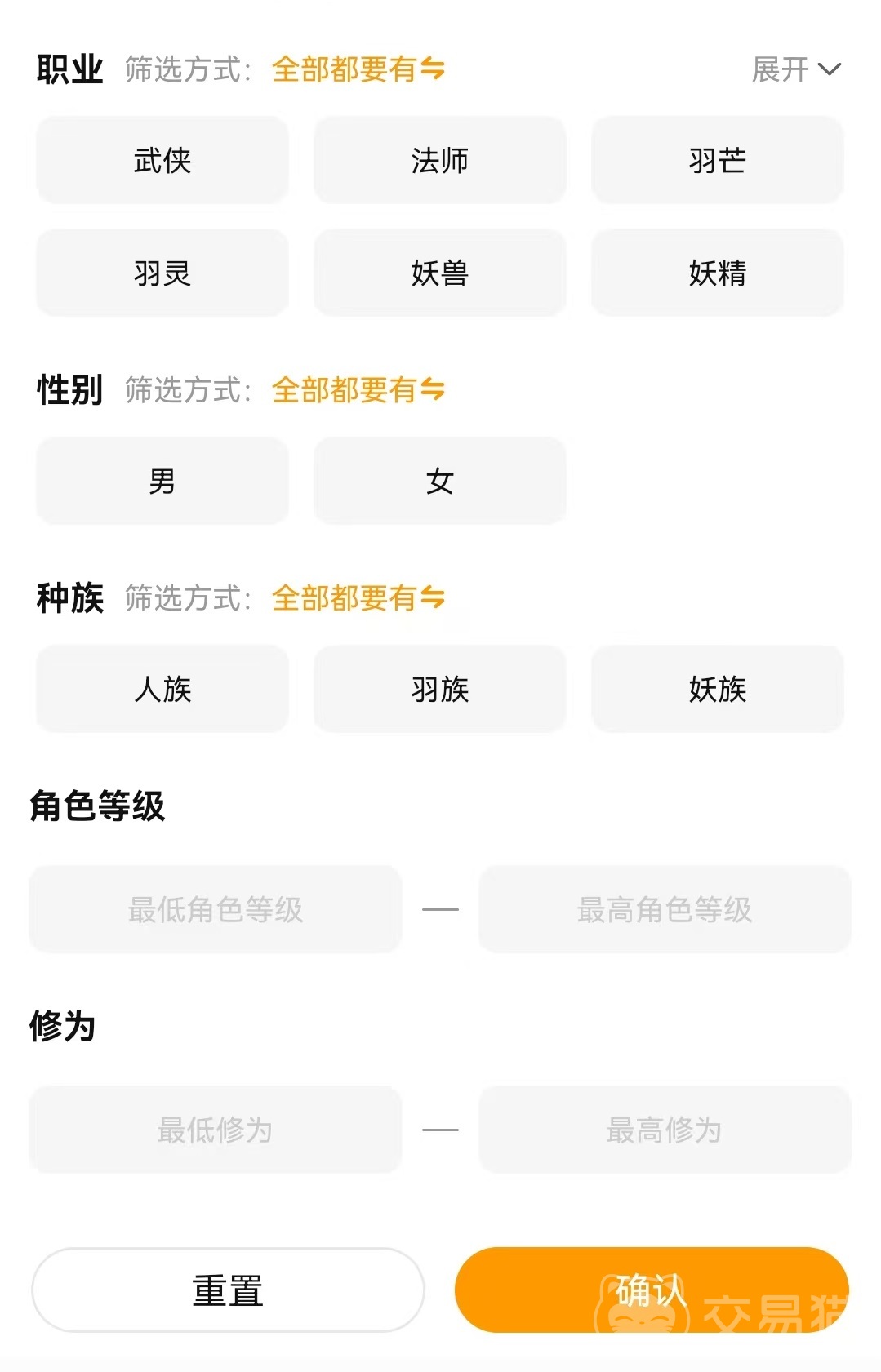The height and width of the screenshot is (1372, 881).
Task: Reset all filters with 重置
Action: [228, 1290]
